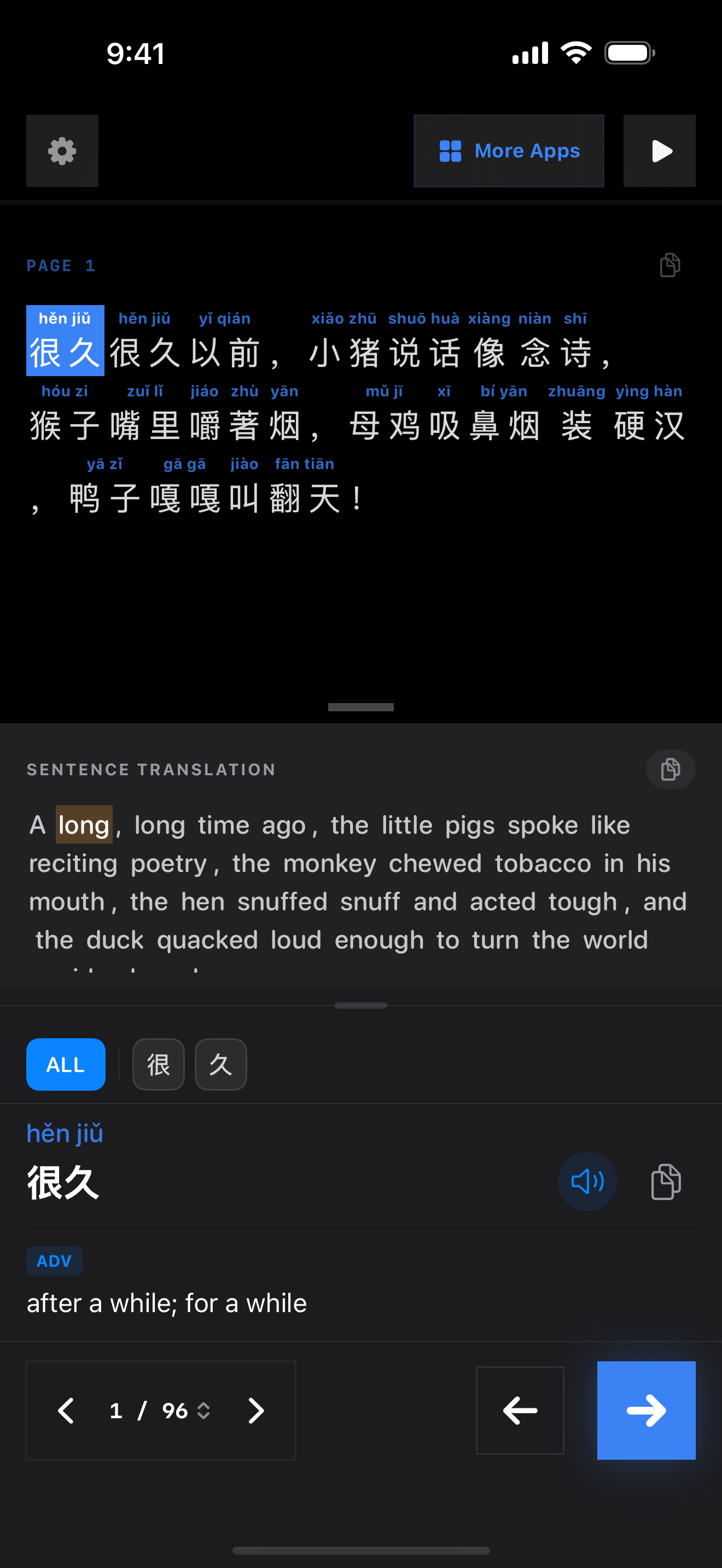Select the word 以前 in the text
Screen dimensions: 722x1568
coord(225,352)
